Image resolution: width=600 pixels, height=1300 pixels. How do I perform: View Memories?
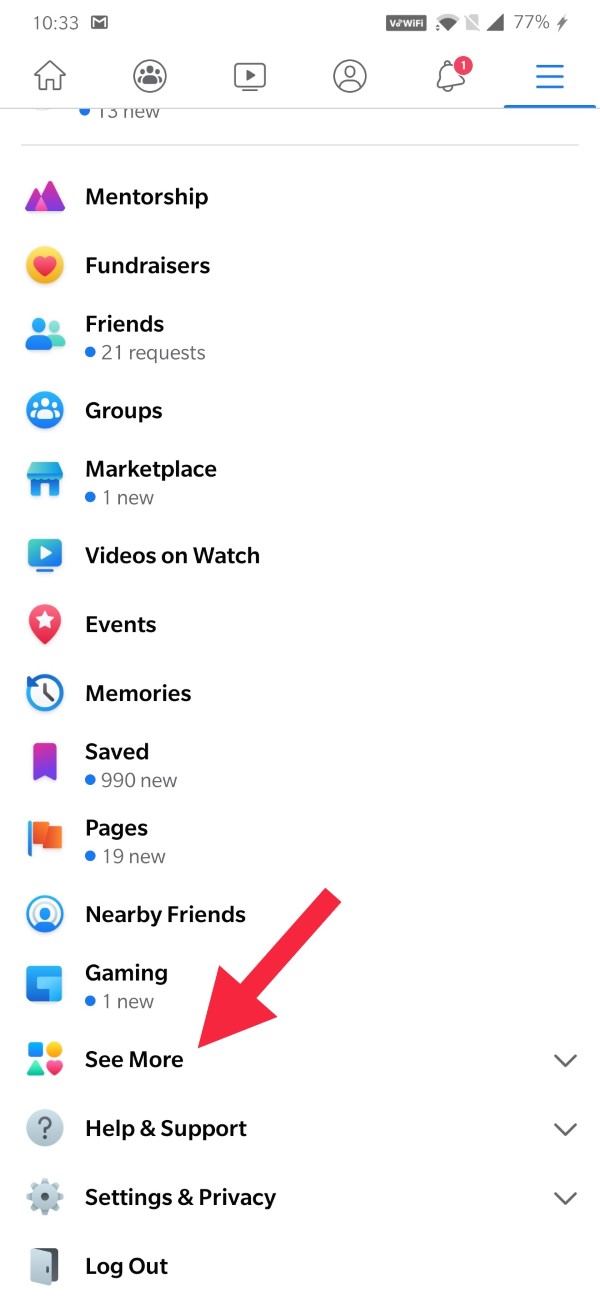tap(300, 694)
